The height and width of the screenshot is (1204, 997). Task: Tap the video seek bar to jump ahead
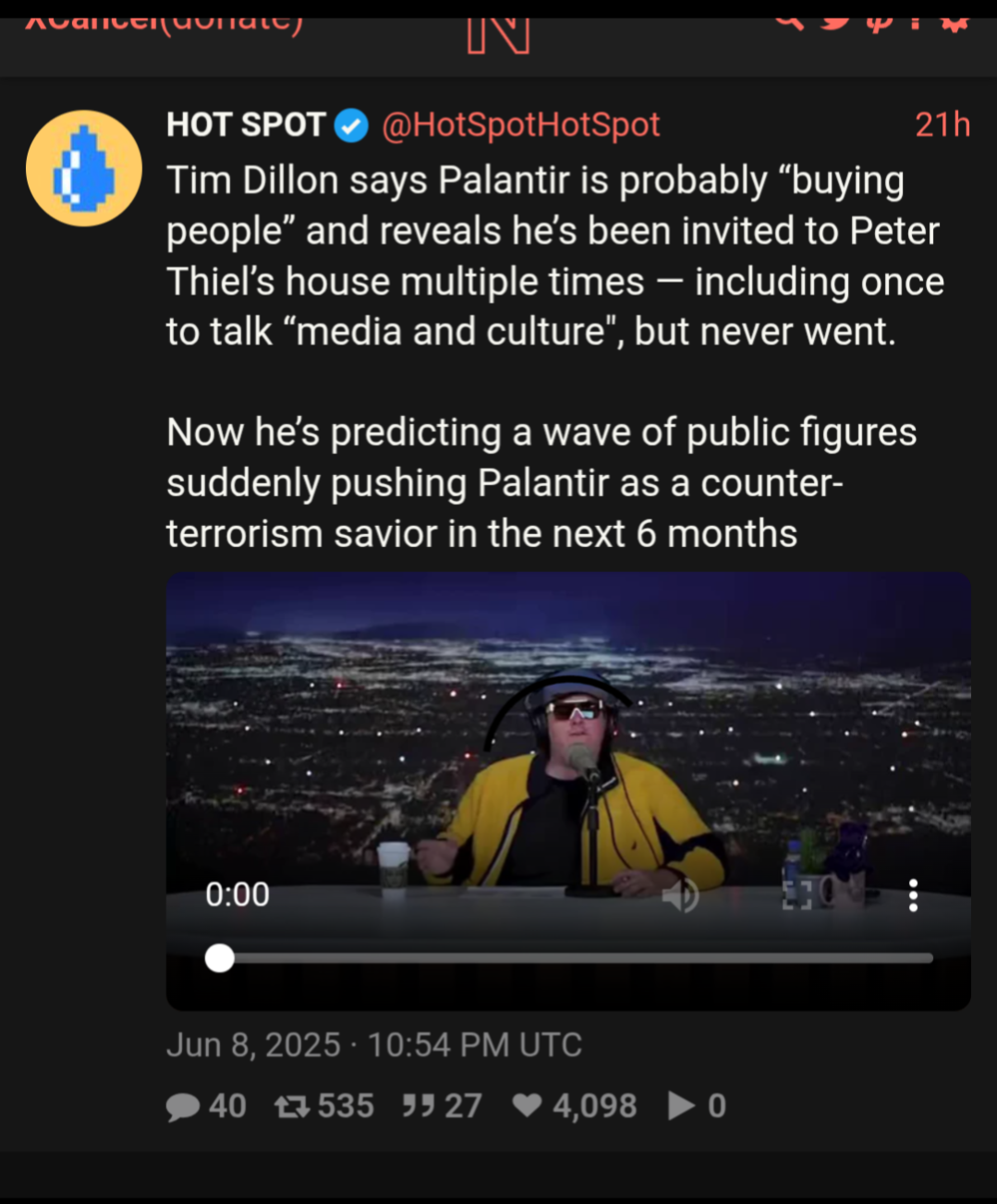[573, 958]
